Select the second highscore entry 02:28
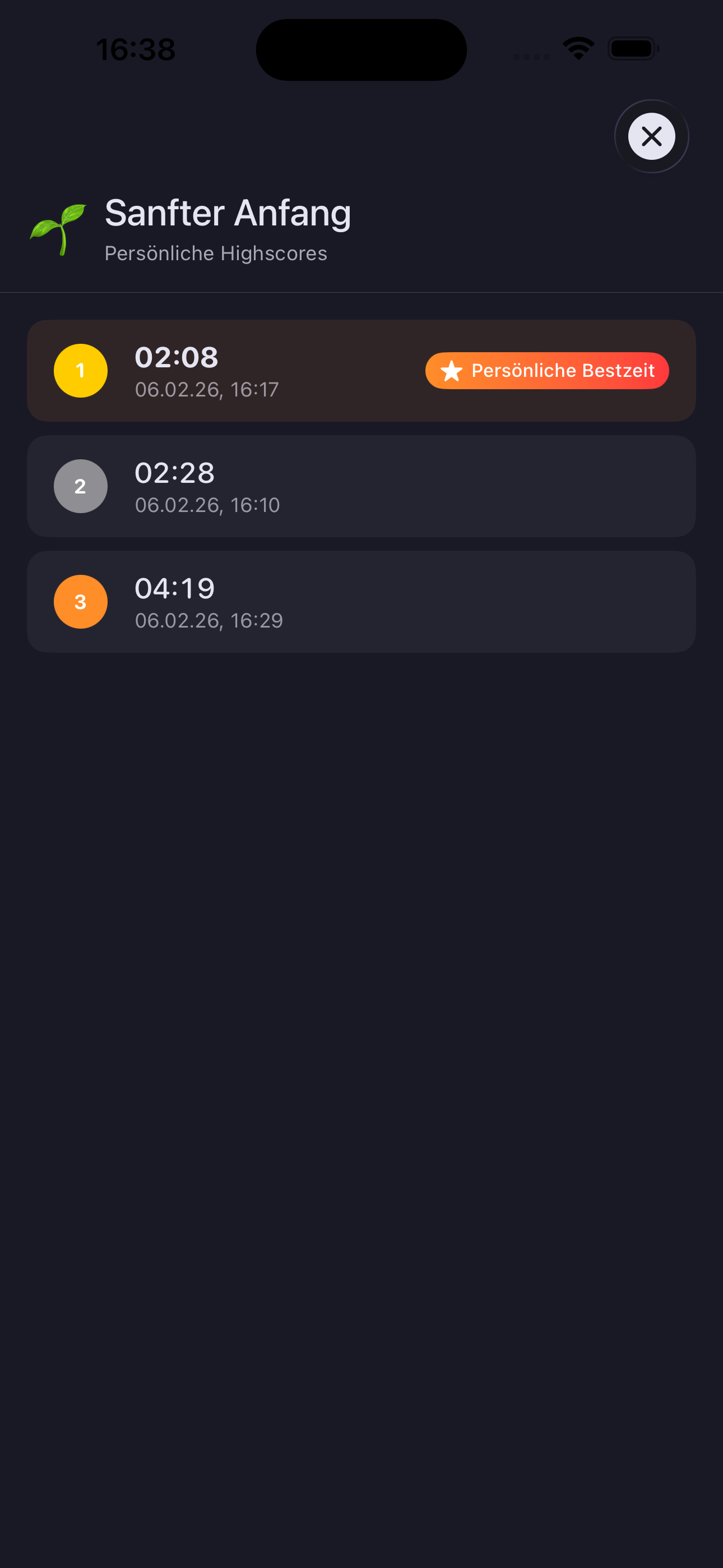Image resolution: width=723 pixels, height=1568 pixels. click(361, 486)
